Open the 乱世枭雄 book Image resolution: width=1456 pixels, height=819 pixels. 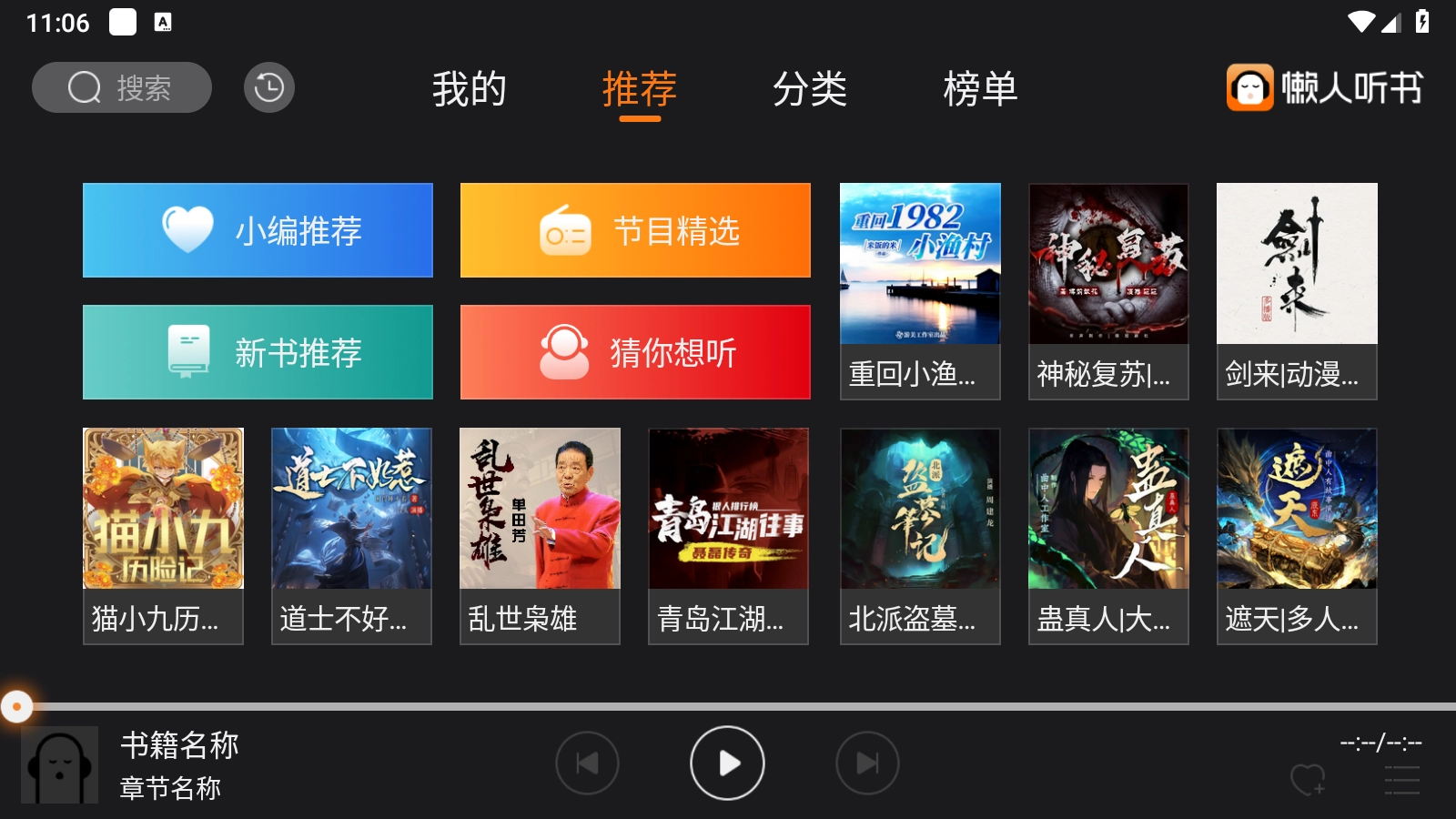540,535
